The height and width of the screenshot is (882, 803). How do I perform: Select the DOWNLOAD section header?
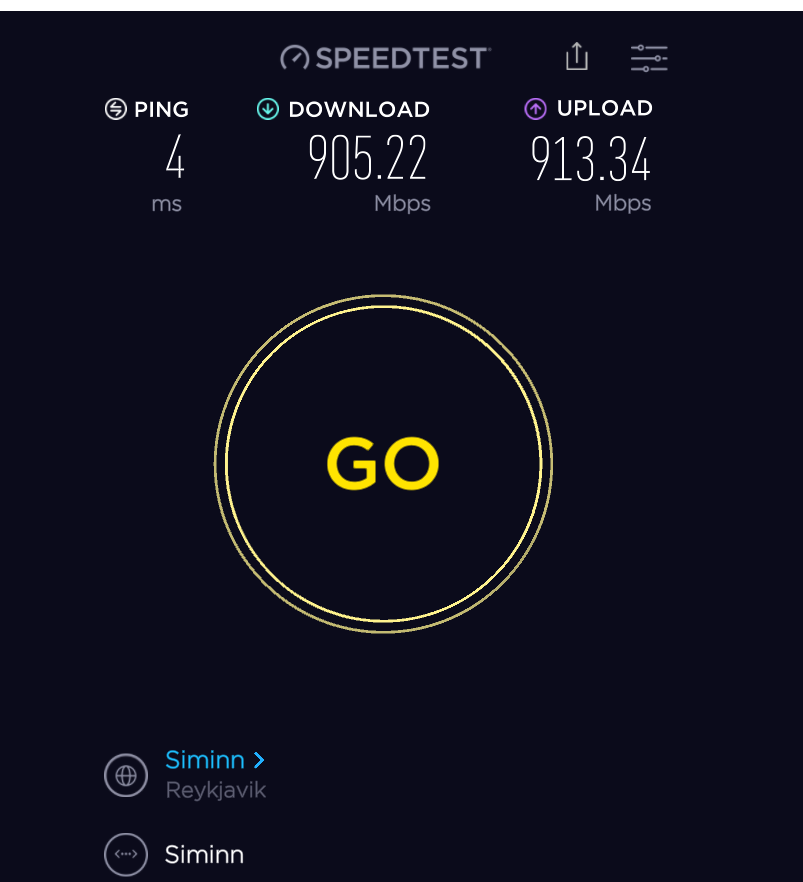pos(359,108)
